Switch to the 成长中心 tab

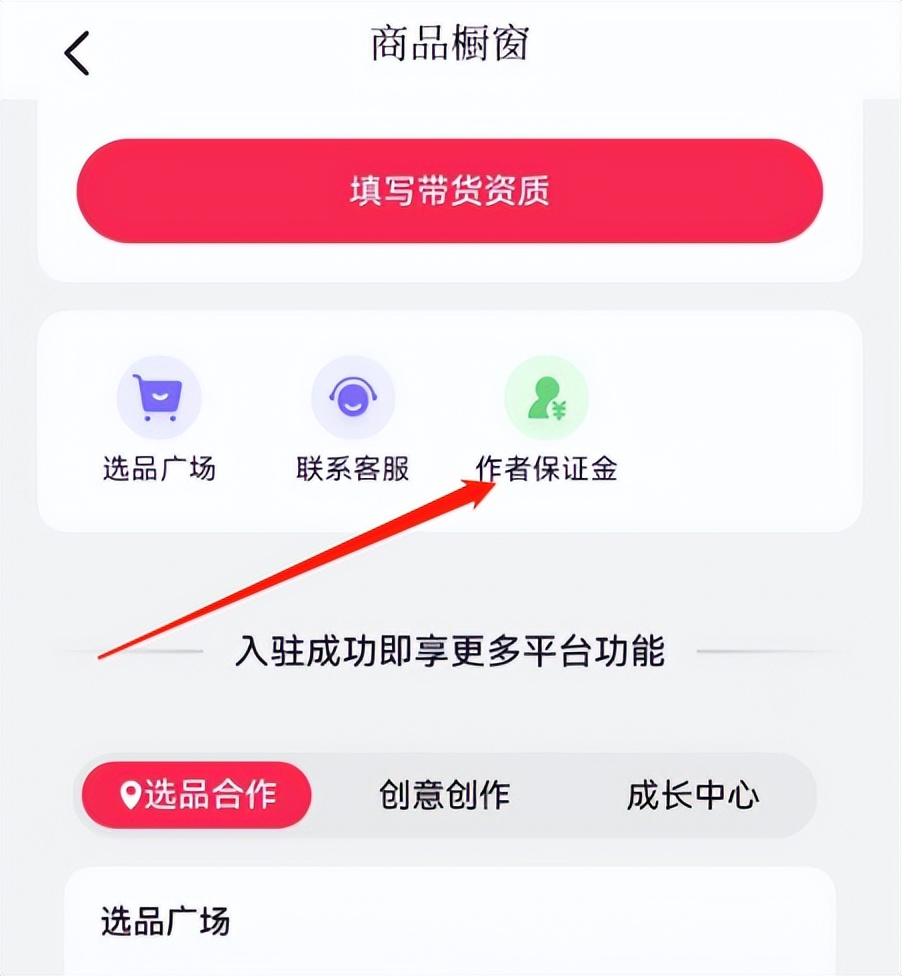coord(692,795)
